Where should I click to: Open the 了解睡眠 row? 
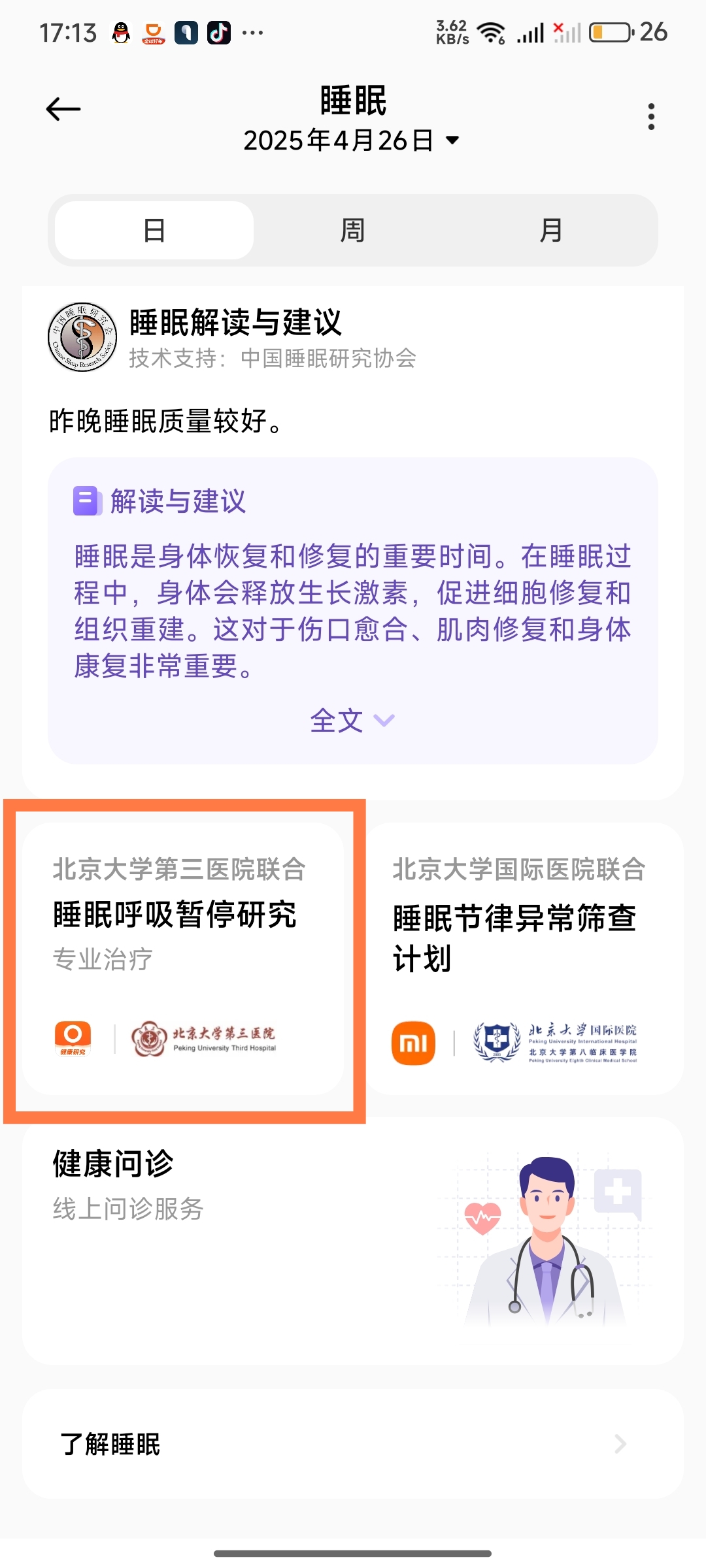(352, 1444)
